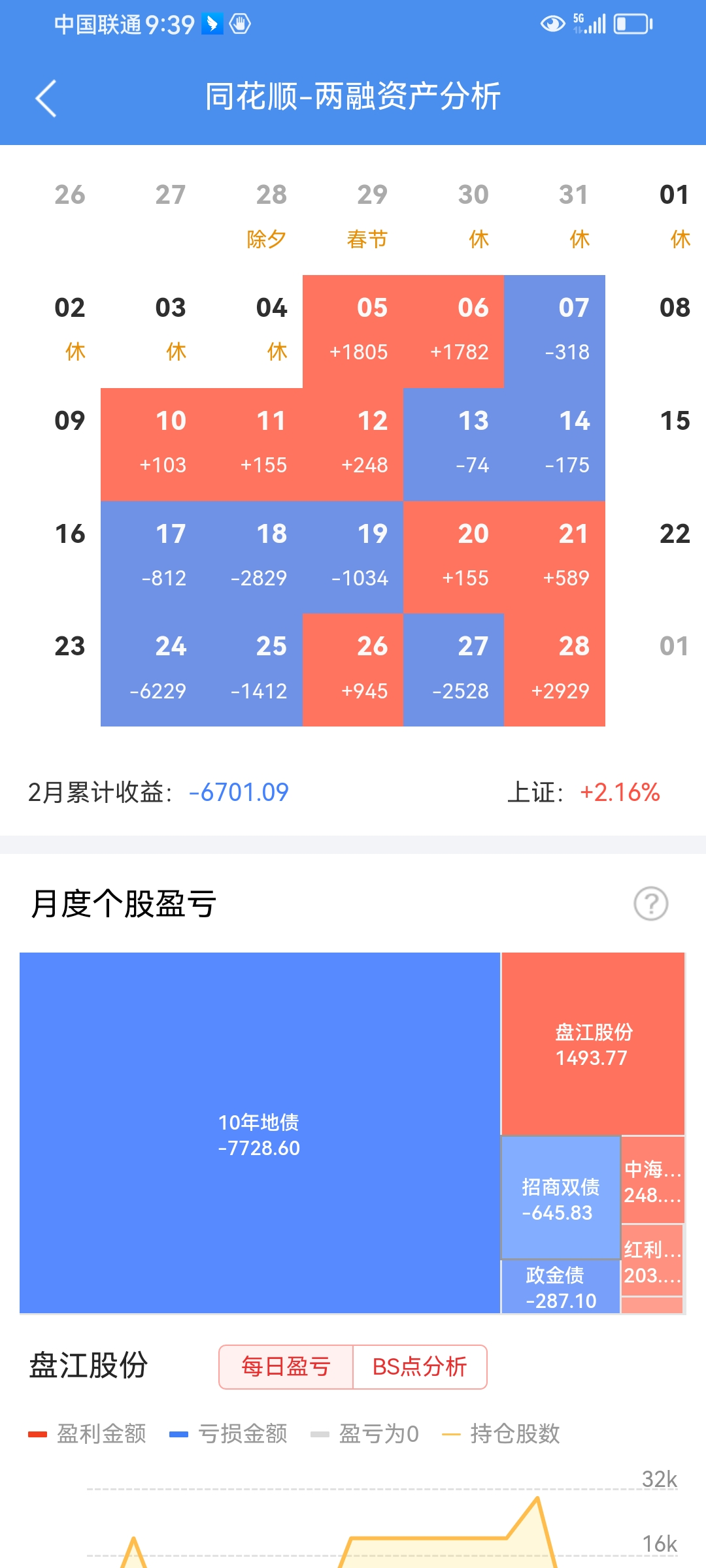Toggle the 盈利金额 legend item

click(x=88, y=1434)
